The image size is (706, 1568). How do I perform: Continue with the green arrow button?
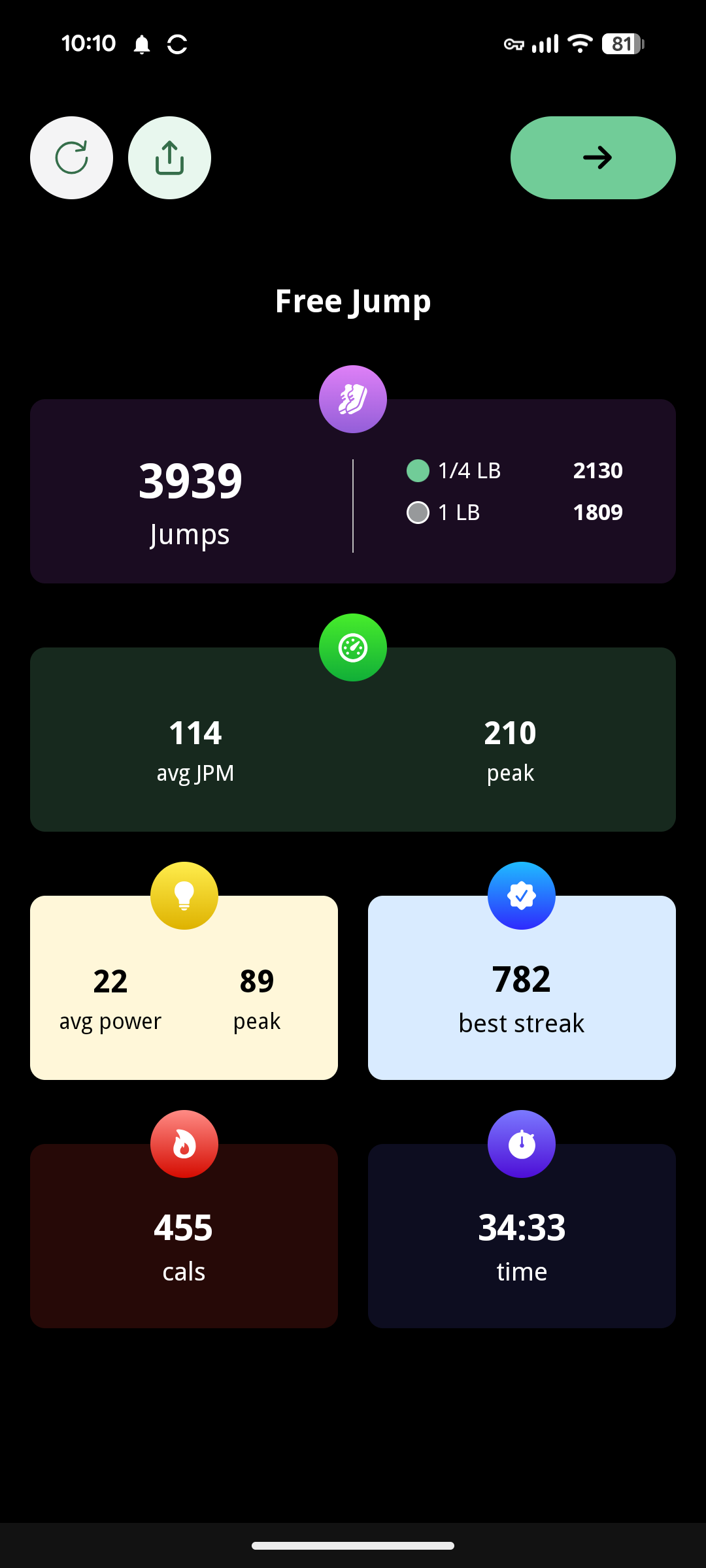(592, 157)
